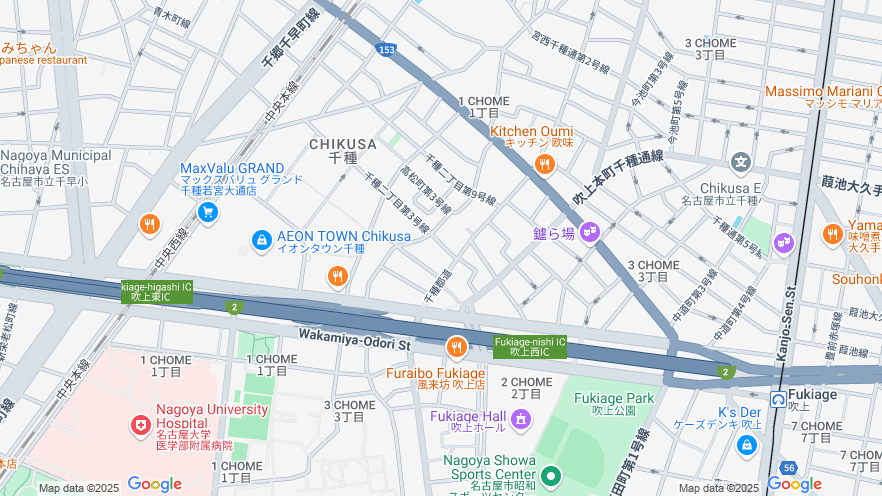Open the Chikusa E school marker
The image size is (882, 496).
click(740, 162)
